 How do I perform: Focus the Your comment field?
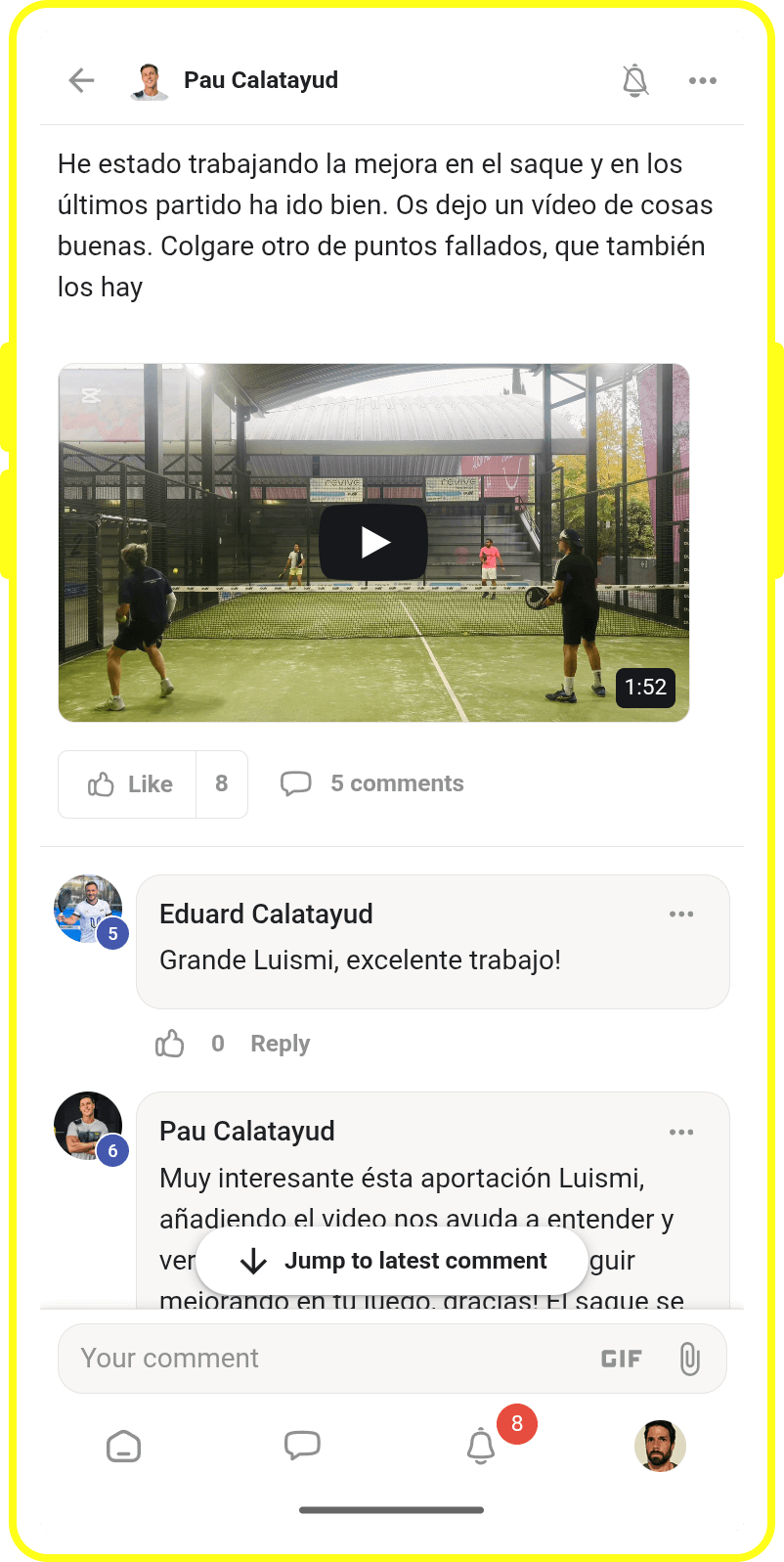[x=323, y=1358]
